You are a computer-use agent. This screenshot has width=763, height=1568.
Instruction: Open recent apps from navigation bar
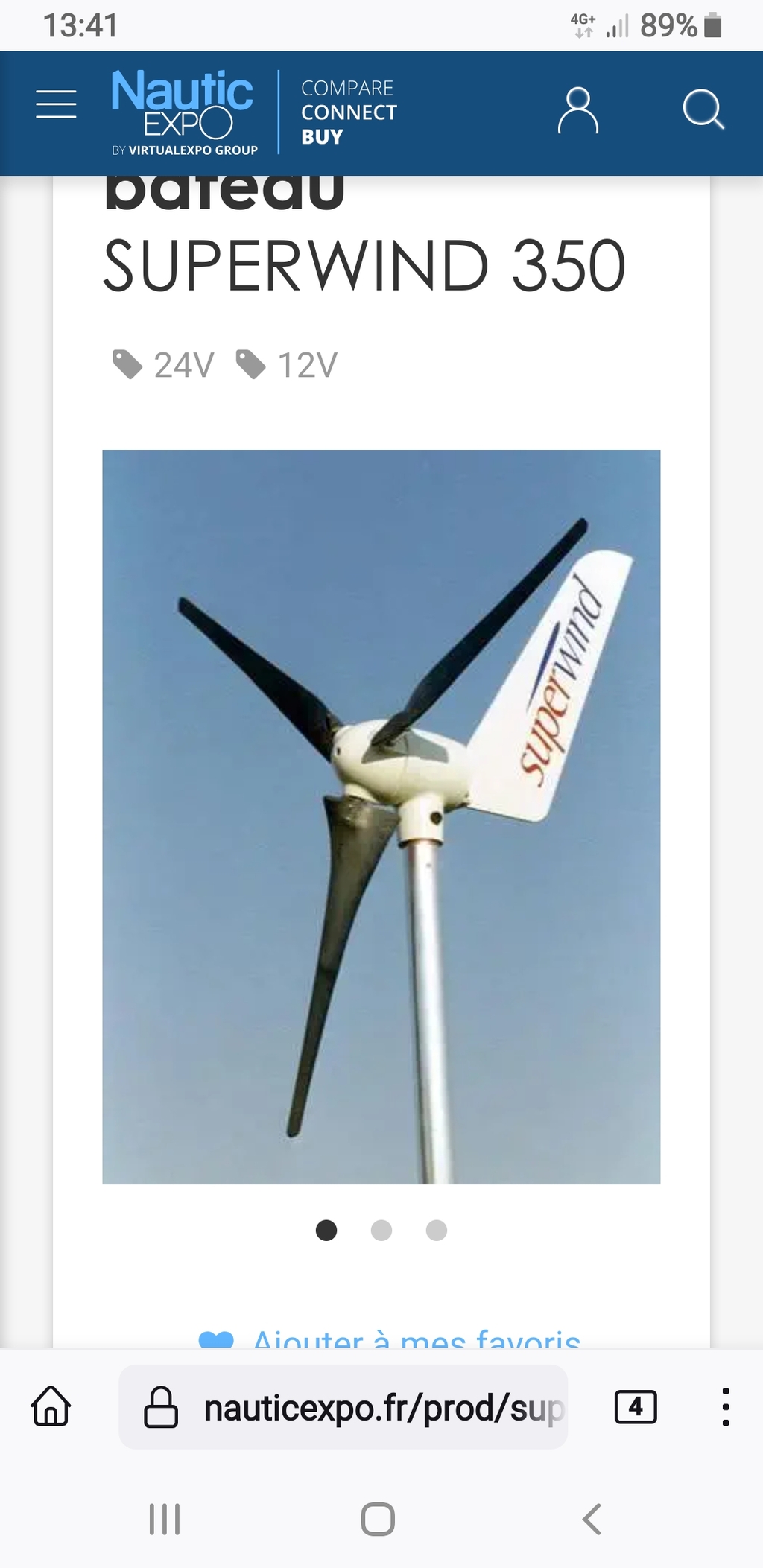tap(165, 1519)
